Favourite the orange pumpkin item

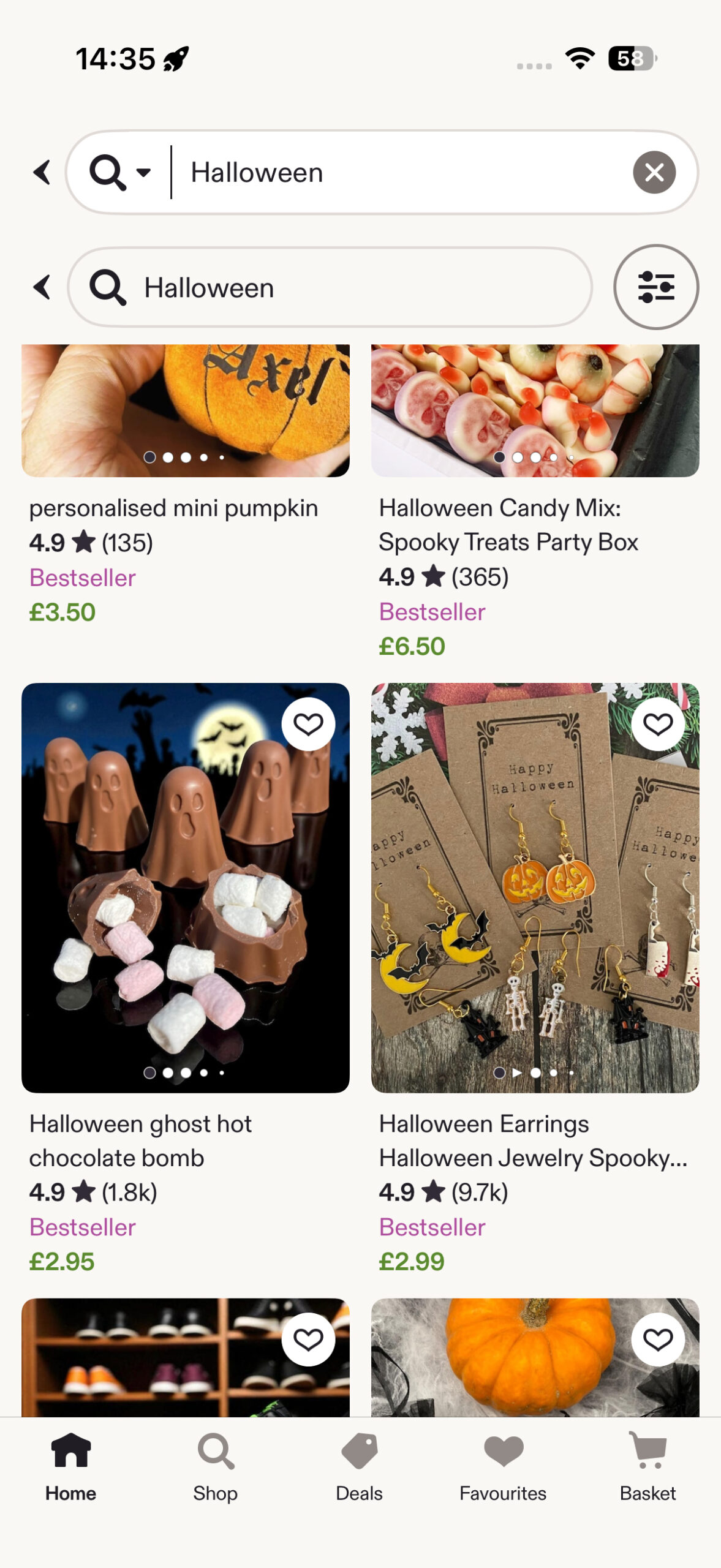[658, 1340]
